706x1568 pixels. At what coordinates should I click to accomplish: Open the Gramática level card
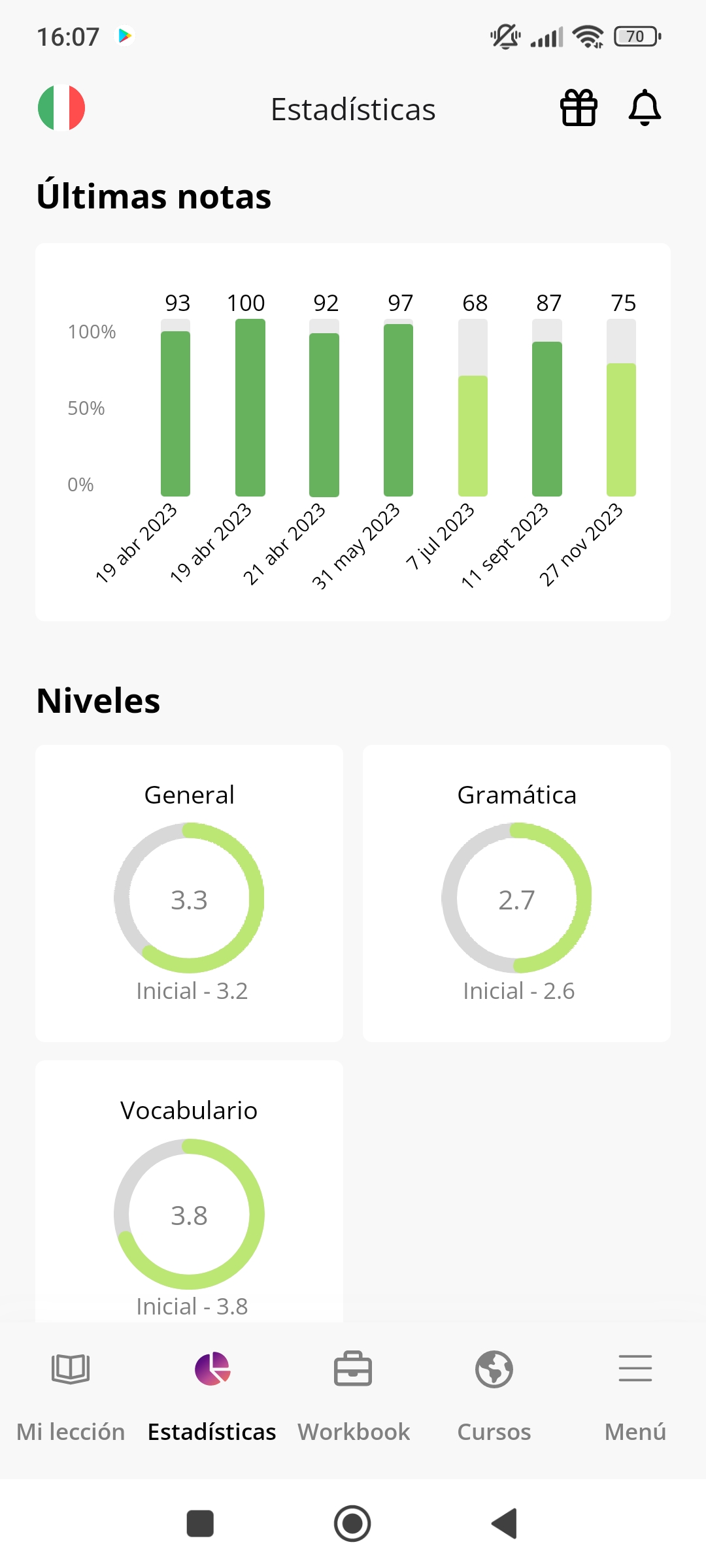pyautogui.click(x=516, y=892)
